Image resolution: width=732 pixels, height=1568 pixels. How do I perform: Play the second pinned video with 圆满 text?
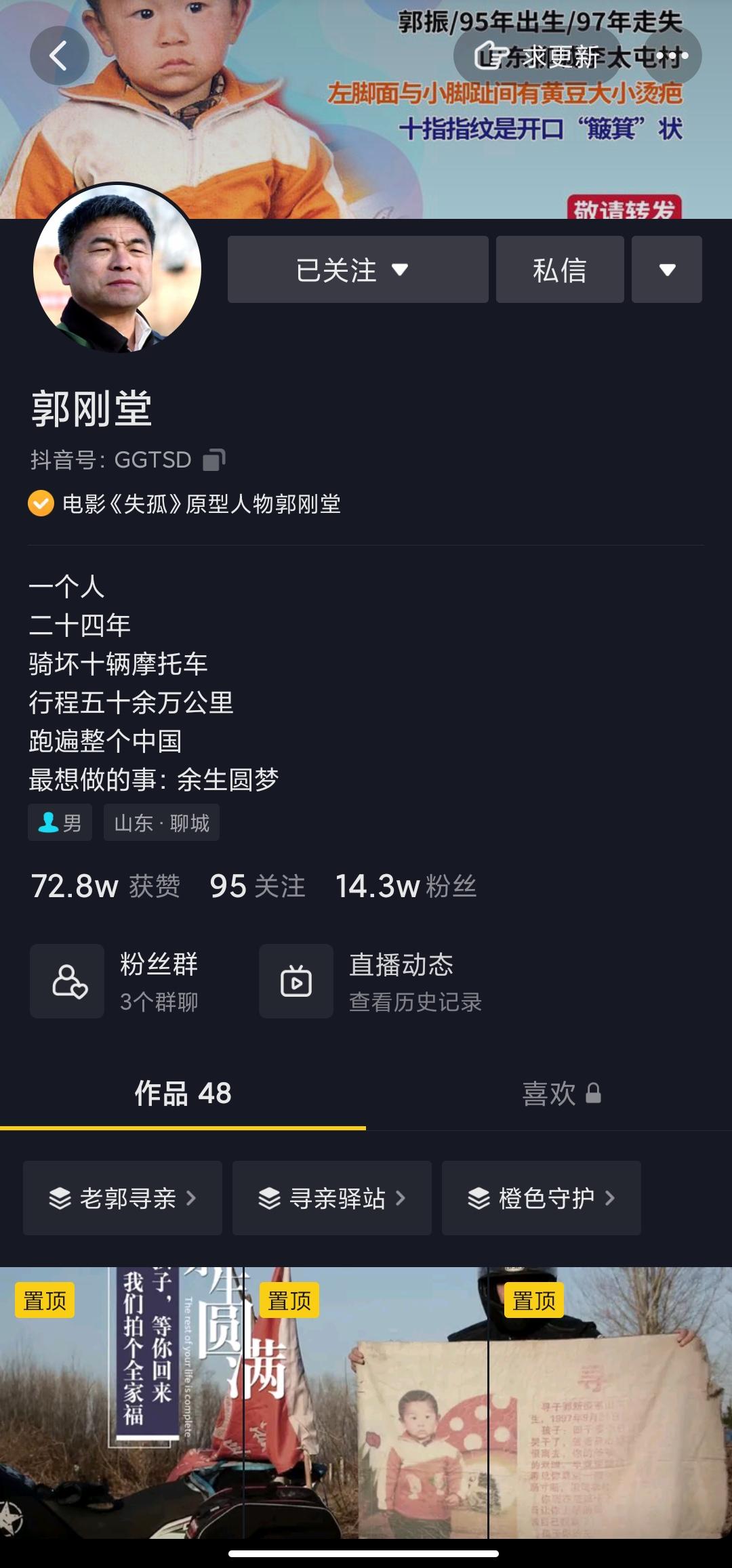[366, 1403]
